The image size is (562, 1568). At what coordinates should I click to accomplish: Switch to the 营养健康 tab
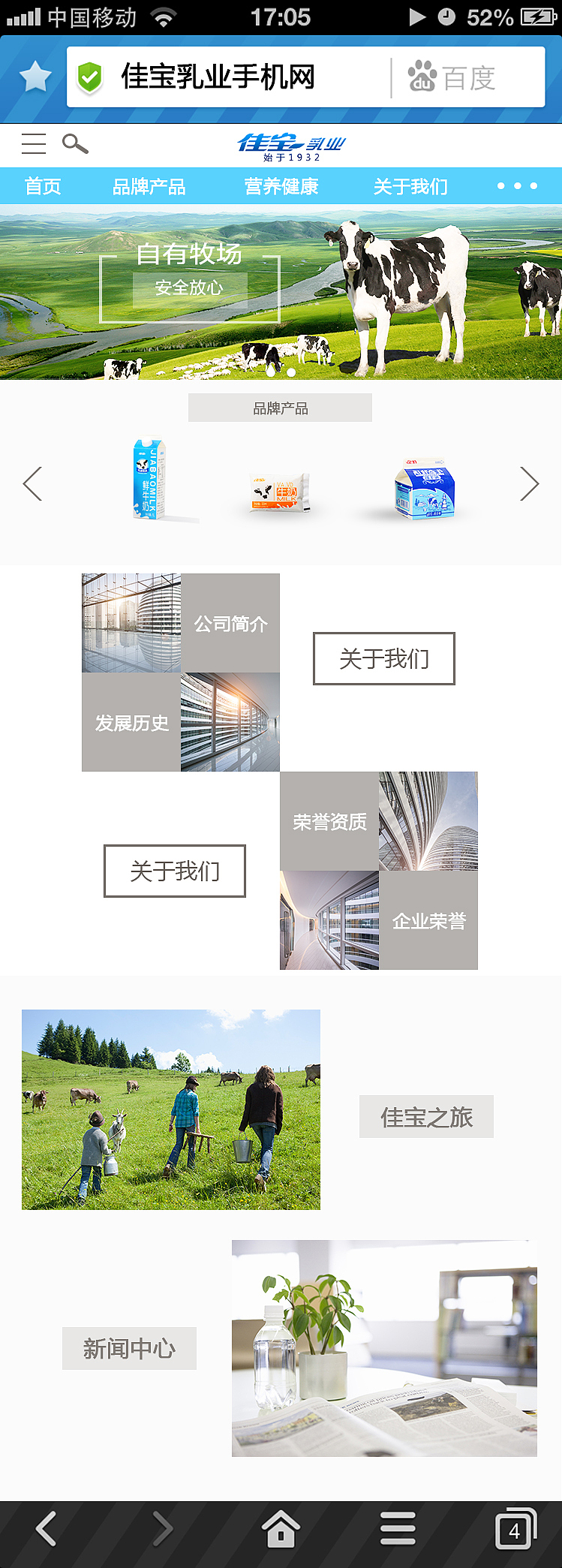[x=281, y=185]
